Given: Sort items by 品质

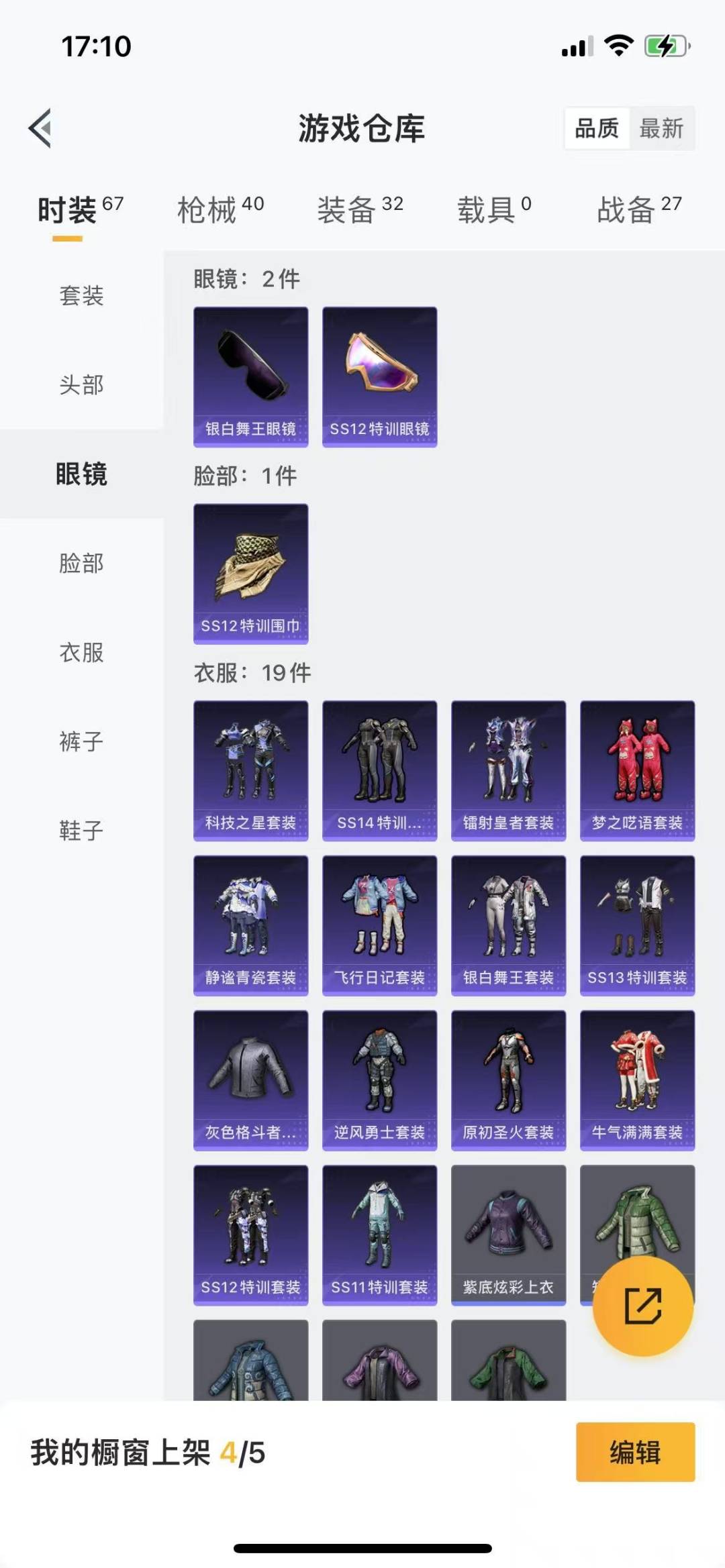Looking at the screenshot, I should point(597,127).
